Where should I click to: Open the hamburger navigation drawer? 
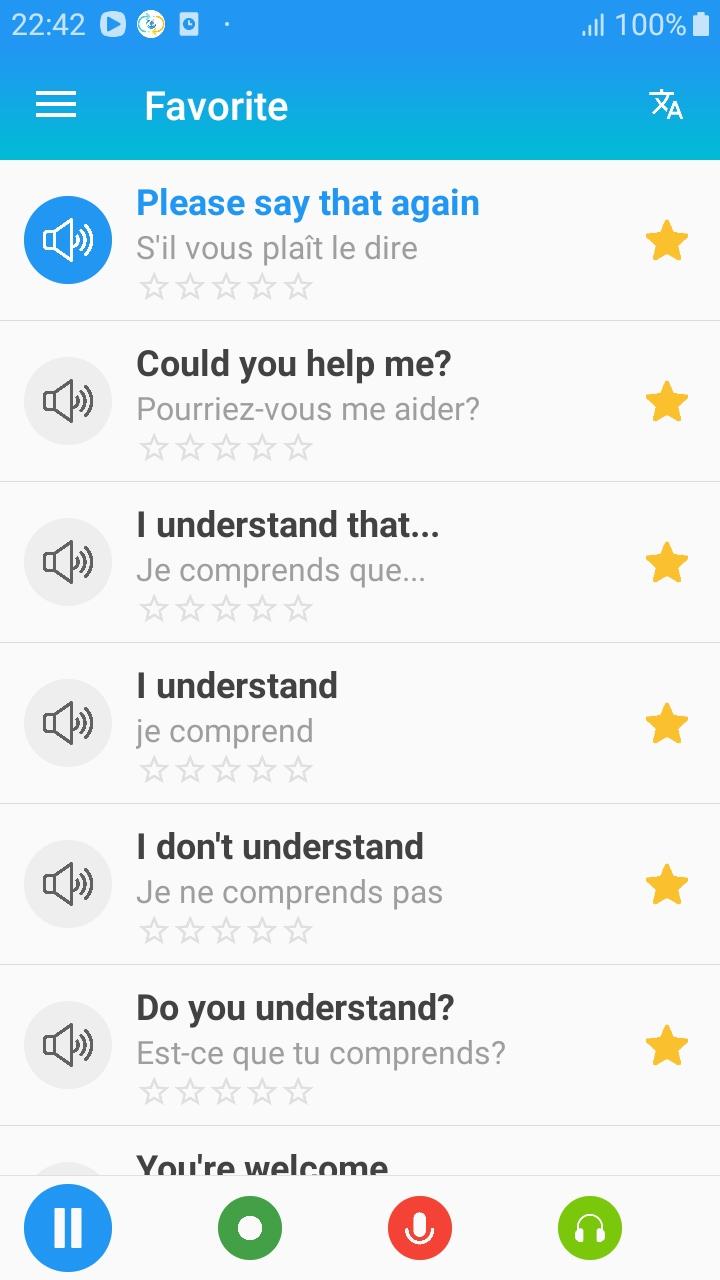[x=56, y=105]
